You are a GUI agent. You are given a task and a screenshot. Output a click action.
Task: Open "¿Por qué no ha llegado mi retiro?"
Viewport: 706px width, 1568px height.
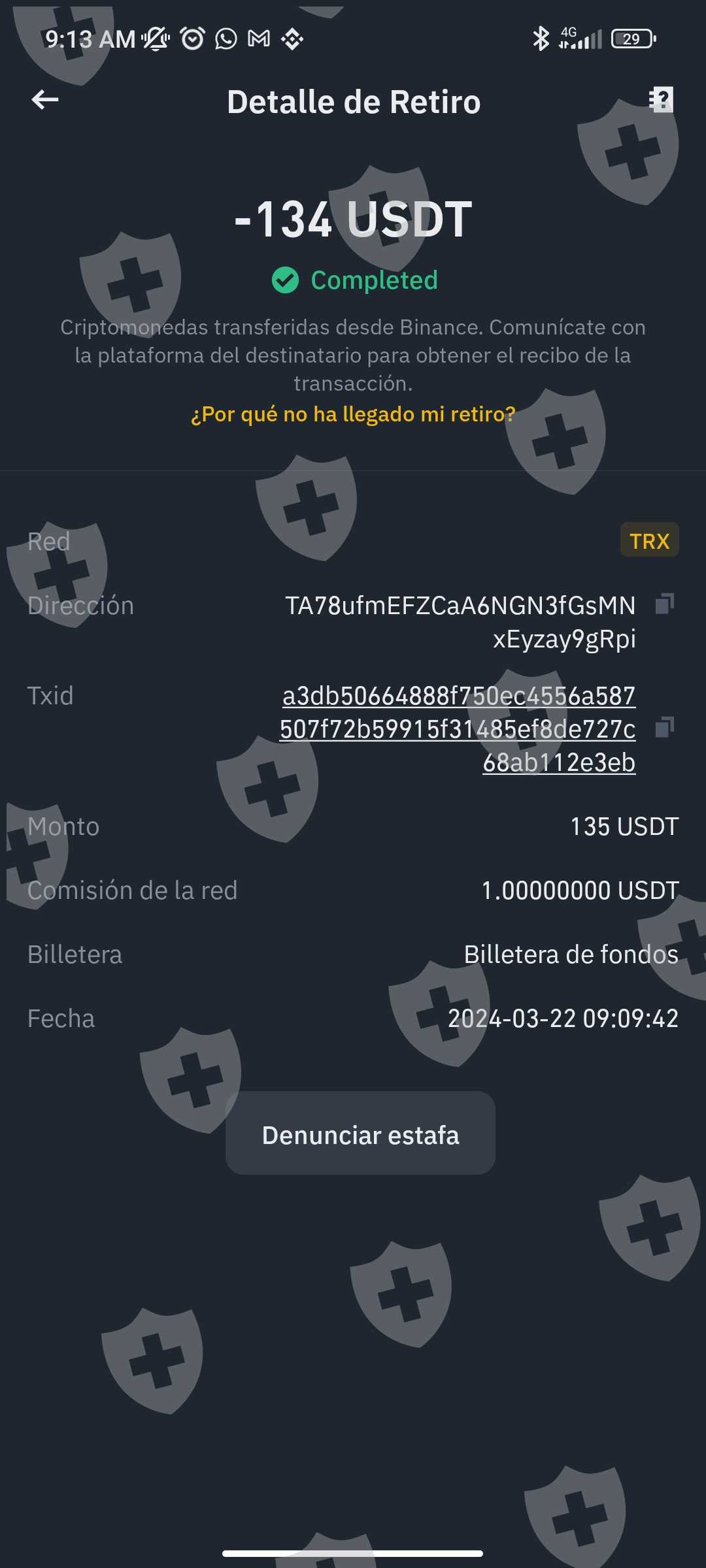tap(353, 414)
